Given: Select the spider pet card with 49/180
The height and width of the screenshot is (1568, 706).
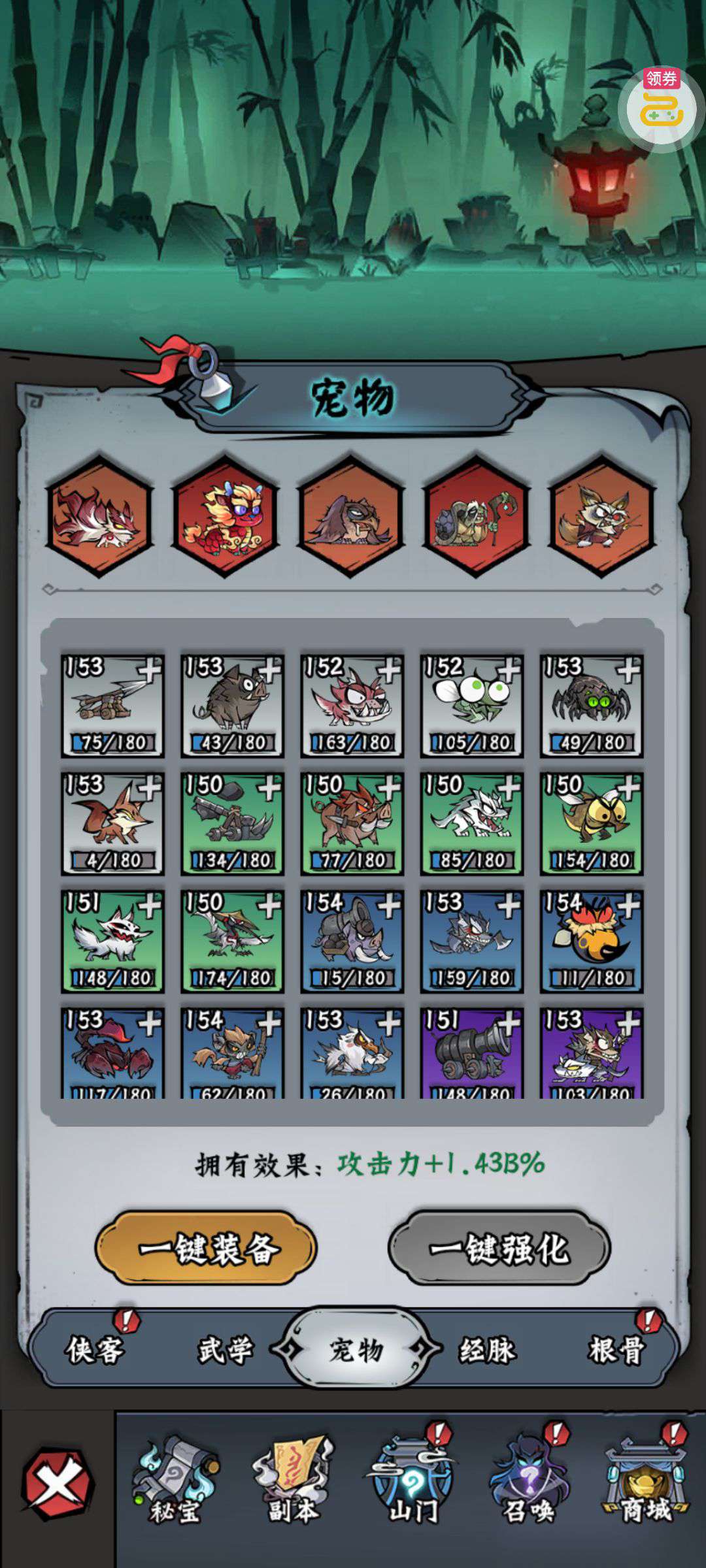Looking at the screenshot, I should point(592,706).
